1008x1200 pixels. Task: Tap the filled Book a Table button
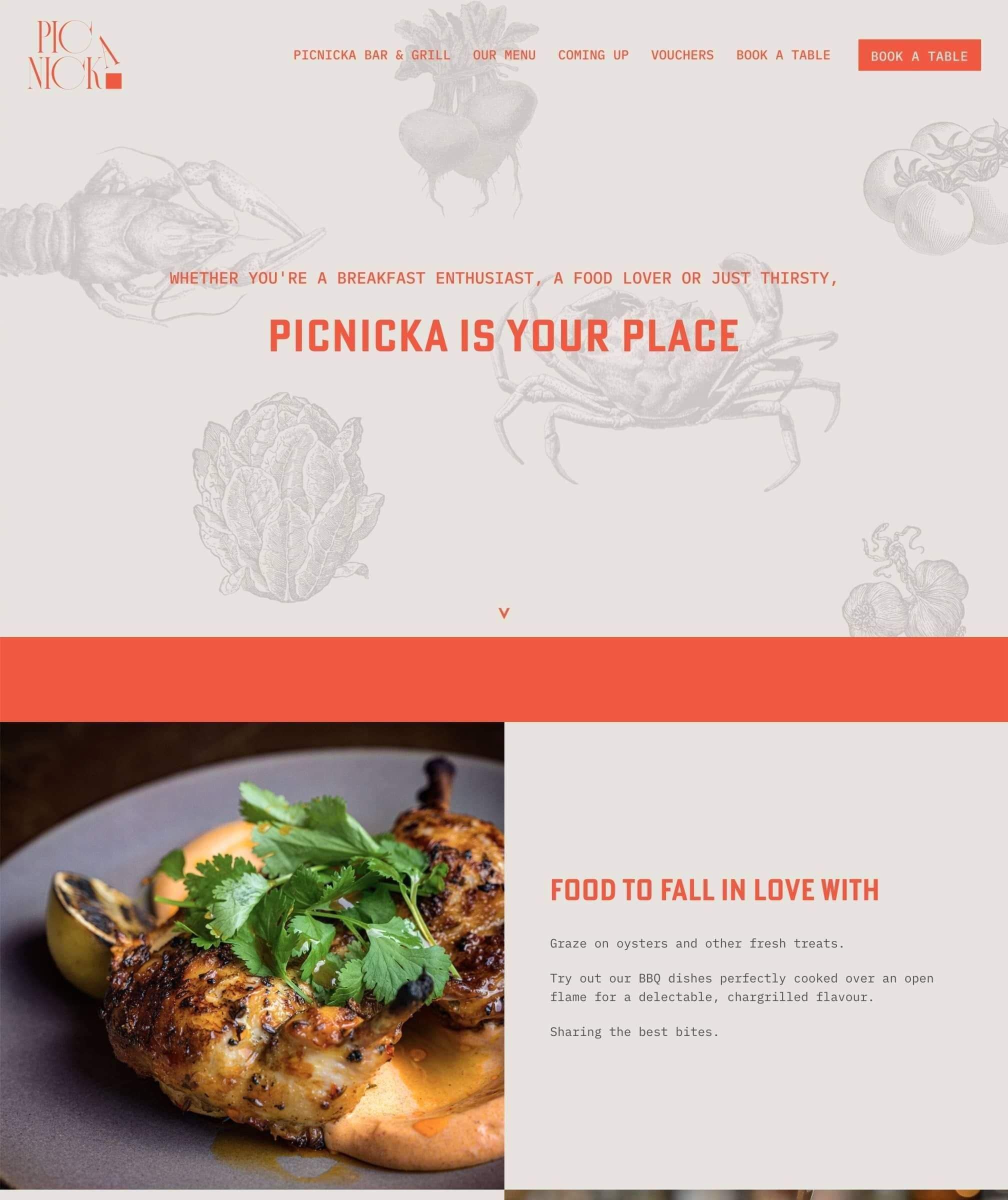tap(919, 55)
